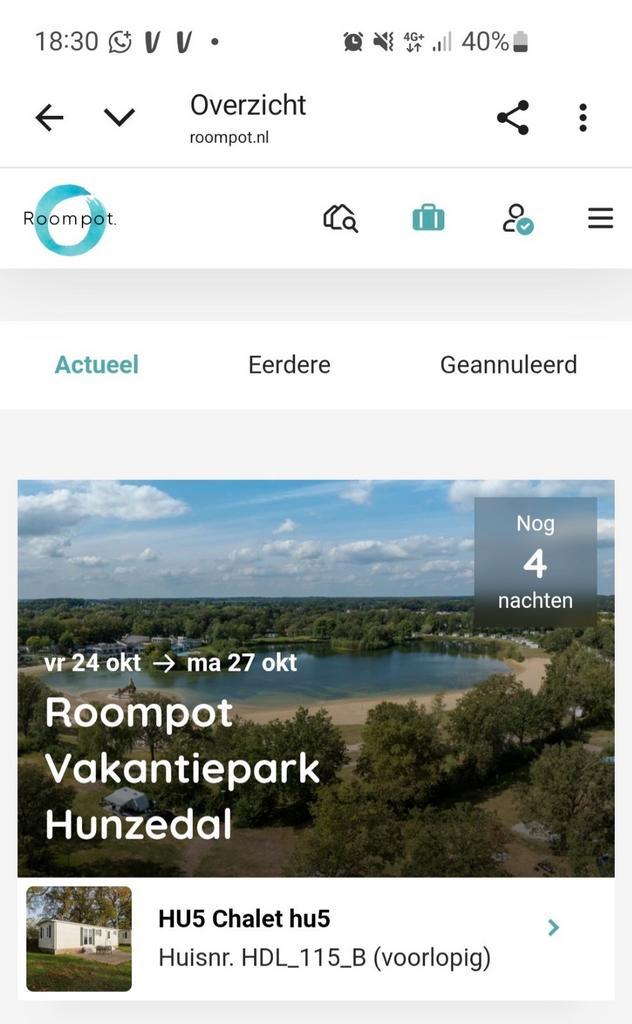The image size is (632, 1024).
Task: Switch to the Eerdere tab
Action: tap(289, 365)
